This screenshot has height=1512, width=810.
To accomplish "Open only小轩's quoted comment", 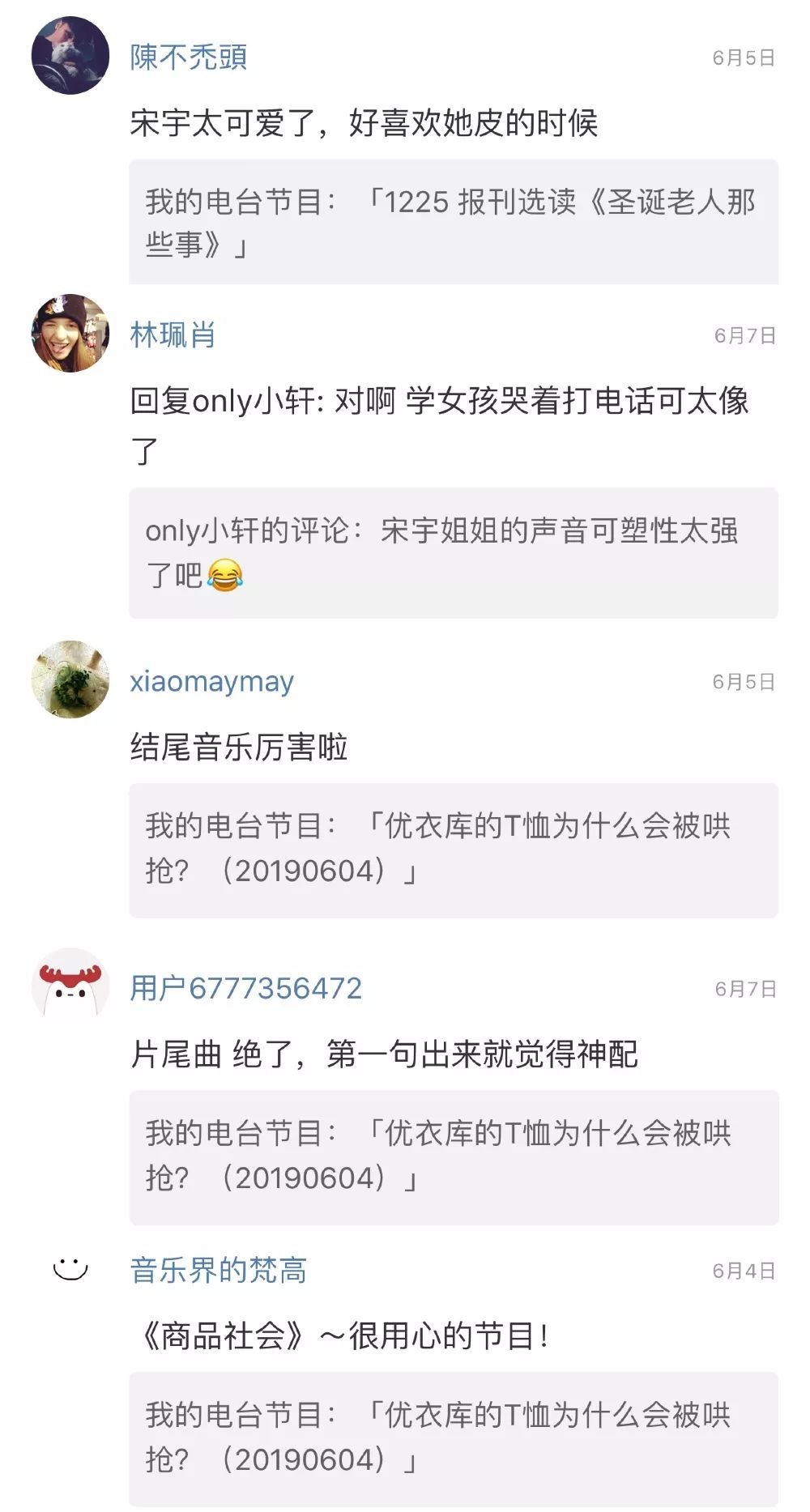I will pos(454,553).
